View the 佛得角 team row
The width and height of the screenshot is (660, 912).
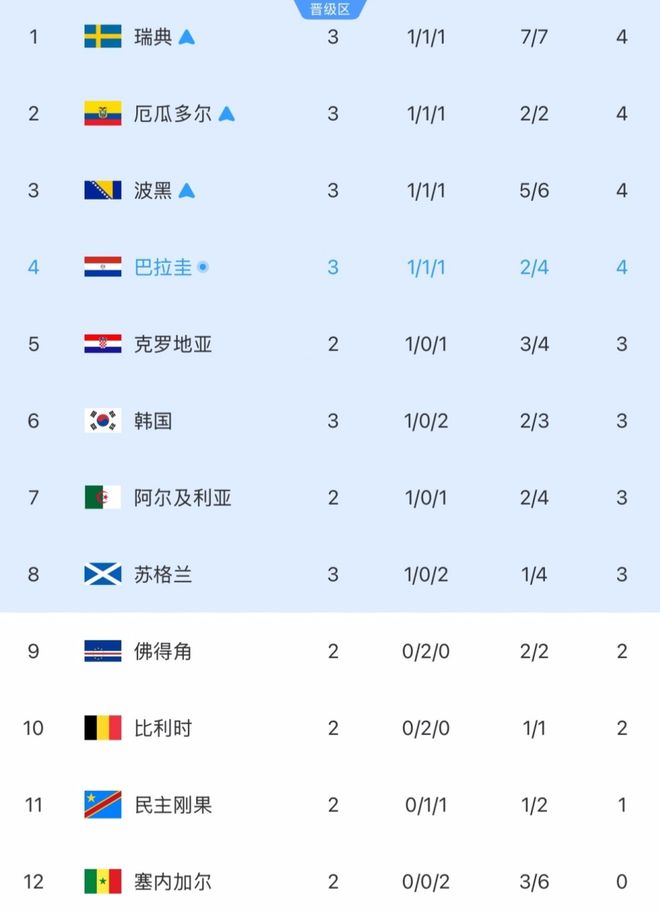[330, 651]
